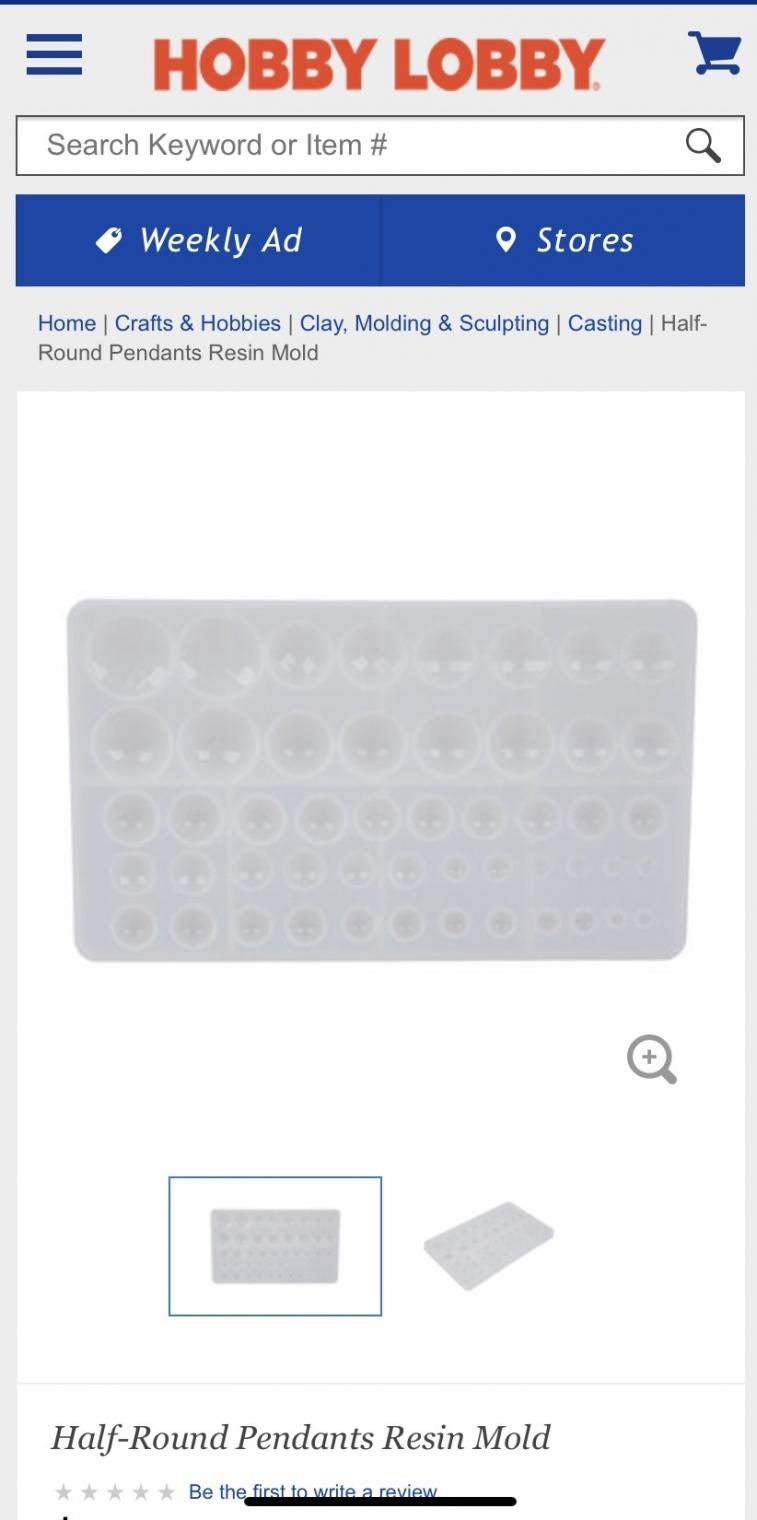Go to Hobby Lobby homepage via logo
The width and height of the screenshot is (757, 1520).
pos(379,64)
